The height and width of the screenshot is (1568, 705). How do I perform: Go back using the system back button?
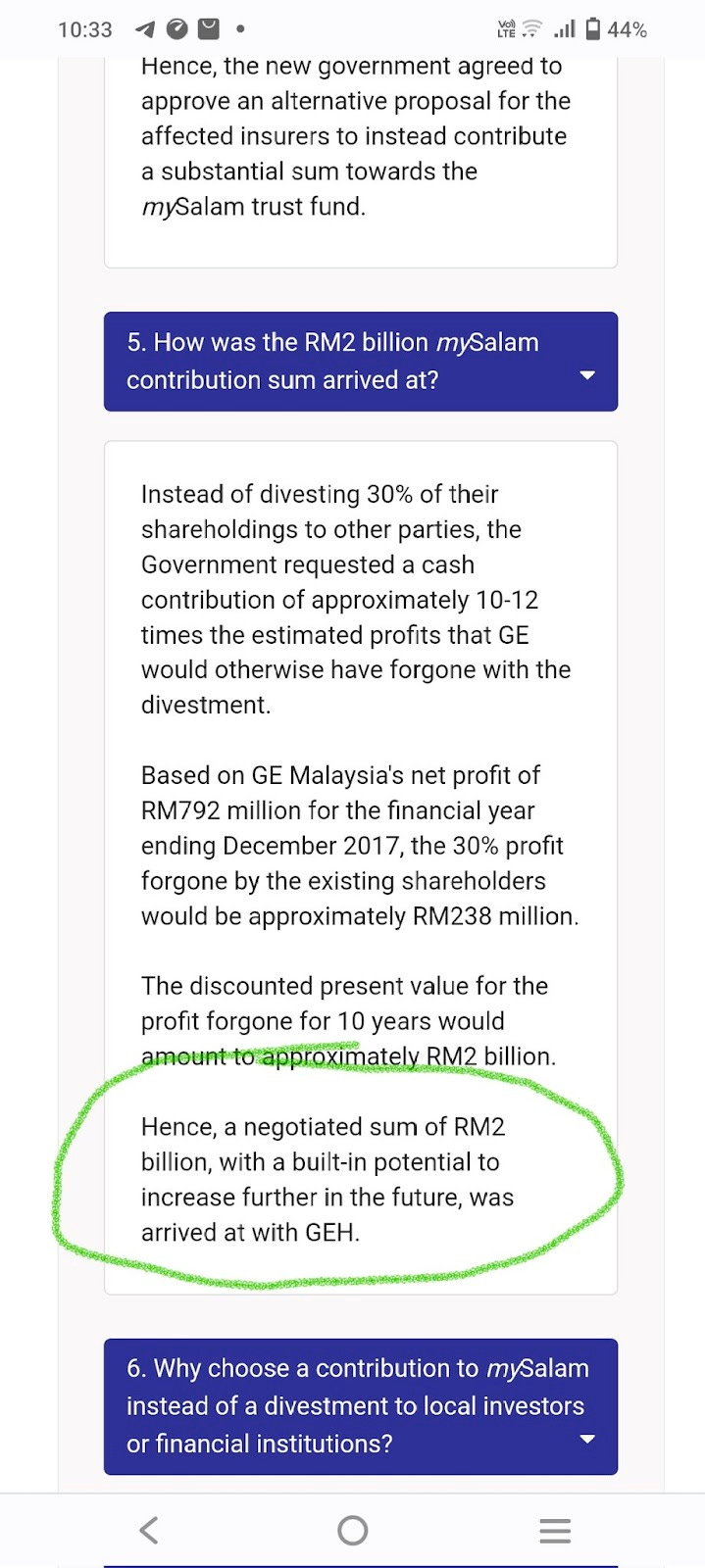point(149,1530)
